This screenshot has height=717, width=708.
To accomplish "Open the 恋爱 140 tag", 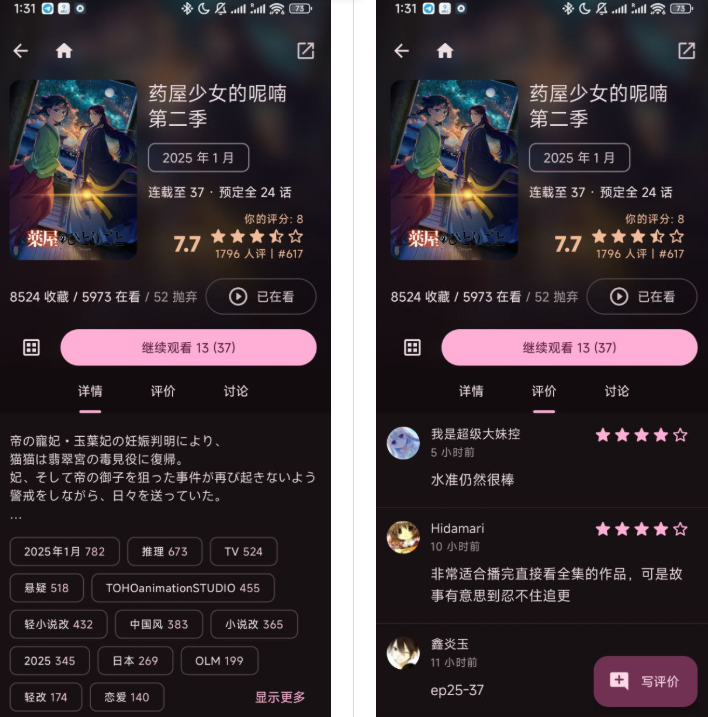I will point(126,697).
